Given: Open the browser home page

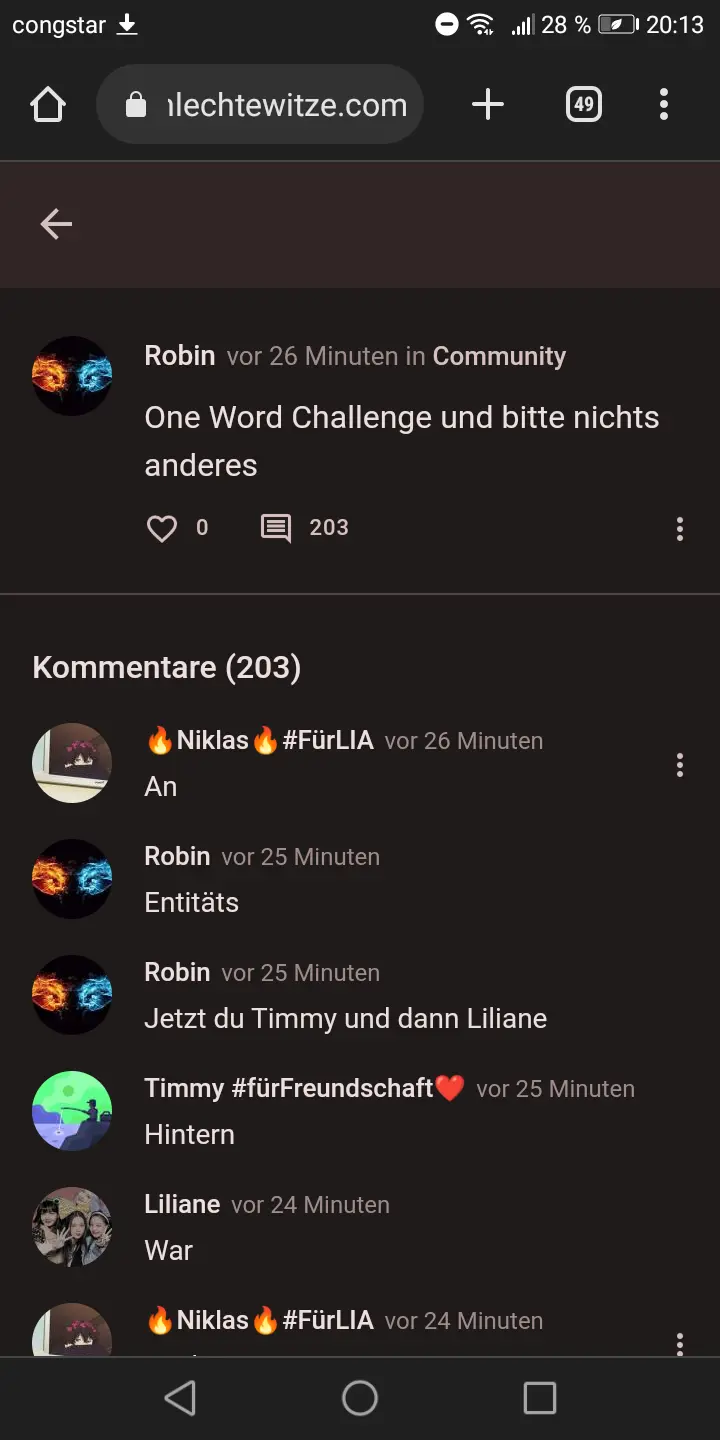Looking at the screenshot, I should coord(48,105).
